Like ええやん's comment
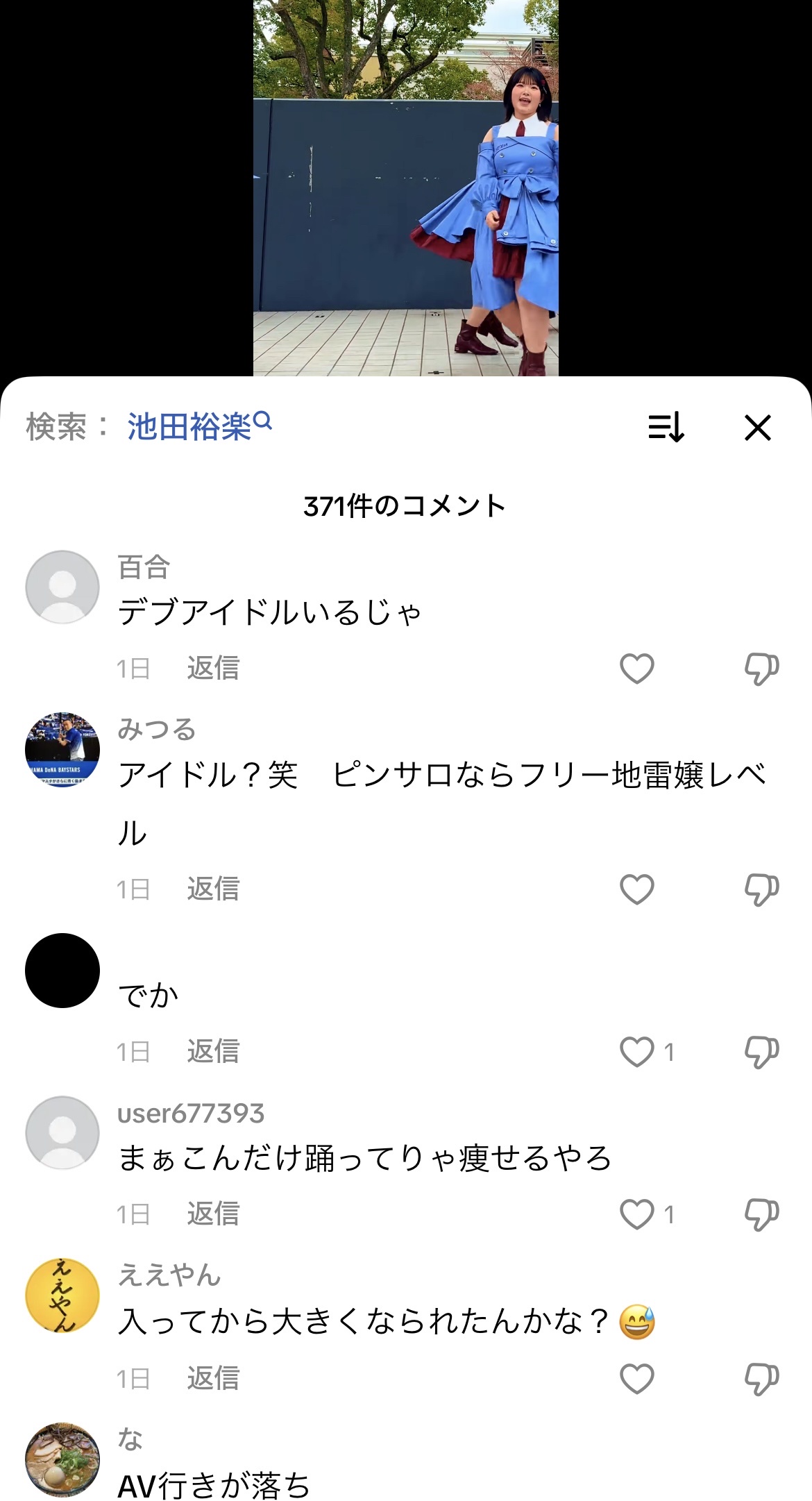 (x=636, y=1378)
